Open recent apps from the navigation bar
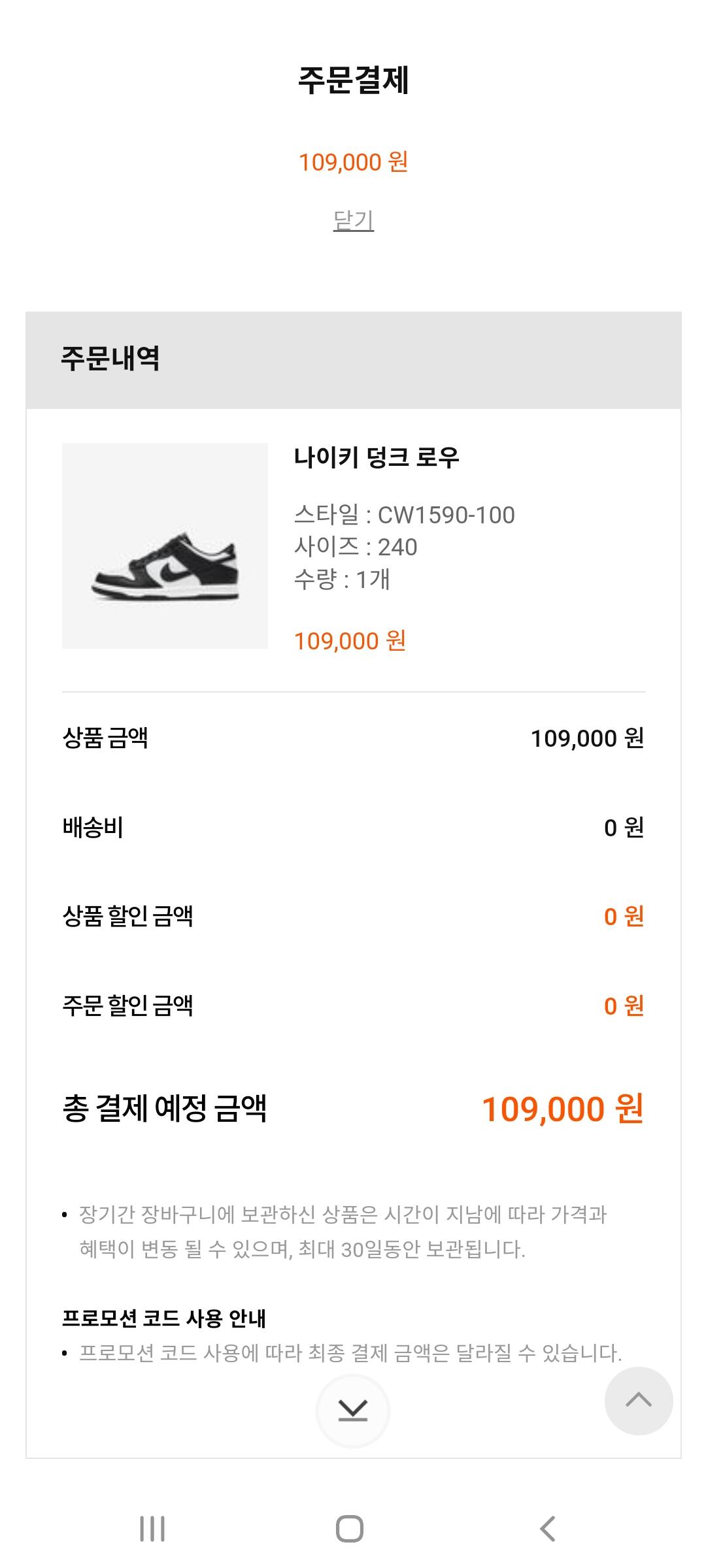This screenshot has height=1568, width=706. tap(152, 1529)
